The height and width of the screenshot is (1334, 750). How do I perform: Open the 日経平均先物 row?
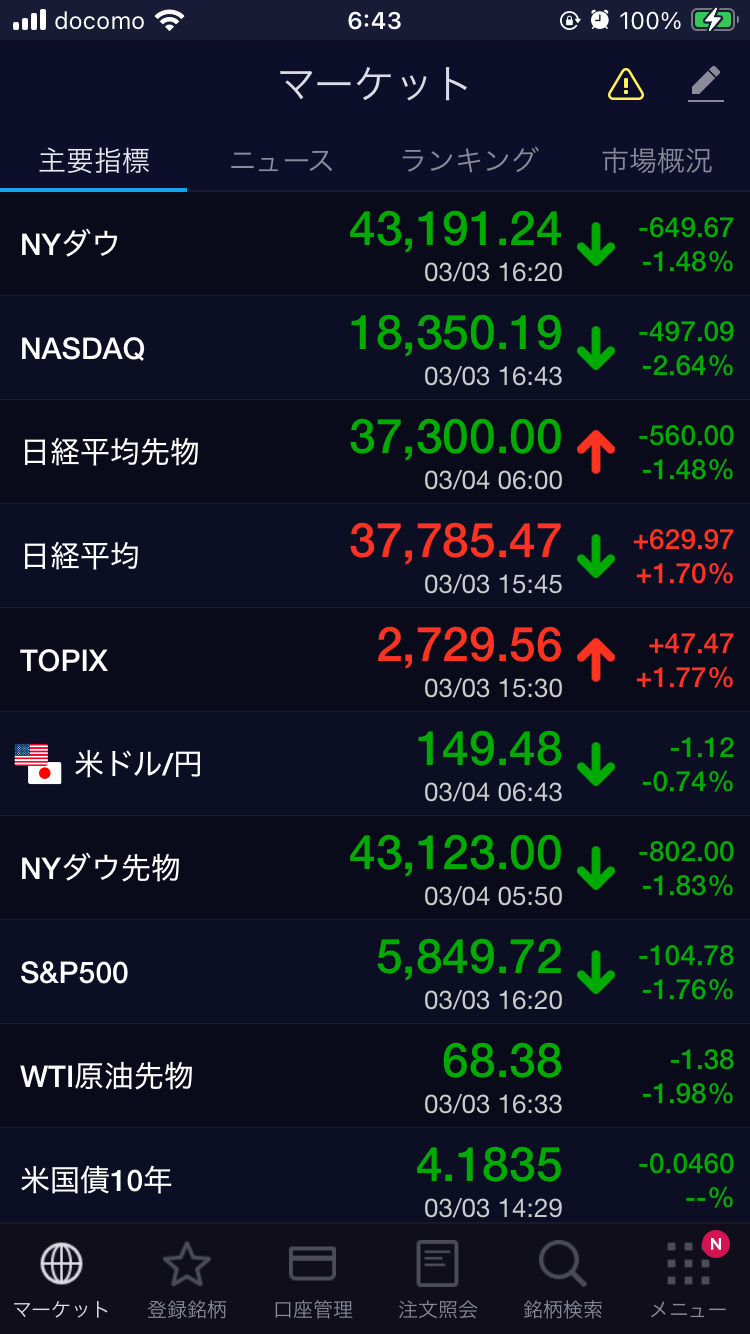375,452
